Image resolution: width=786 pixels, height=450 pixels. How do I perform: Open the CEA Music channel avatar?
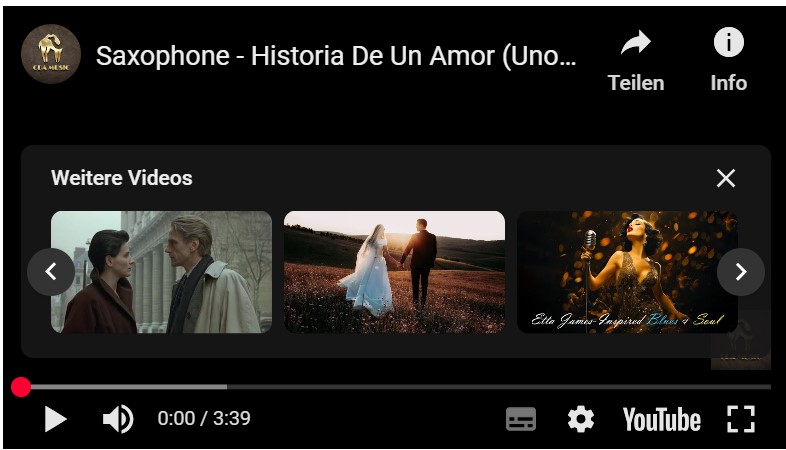pos(51,55)
